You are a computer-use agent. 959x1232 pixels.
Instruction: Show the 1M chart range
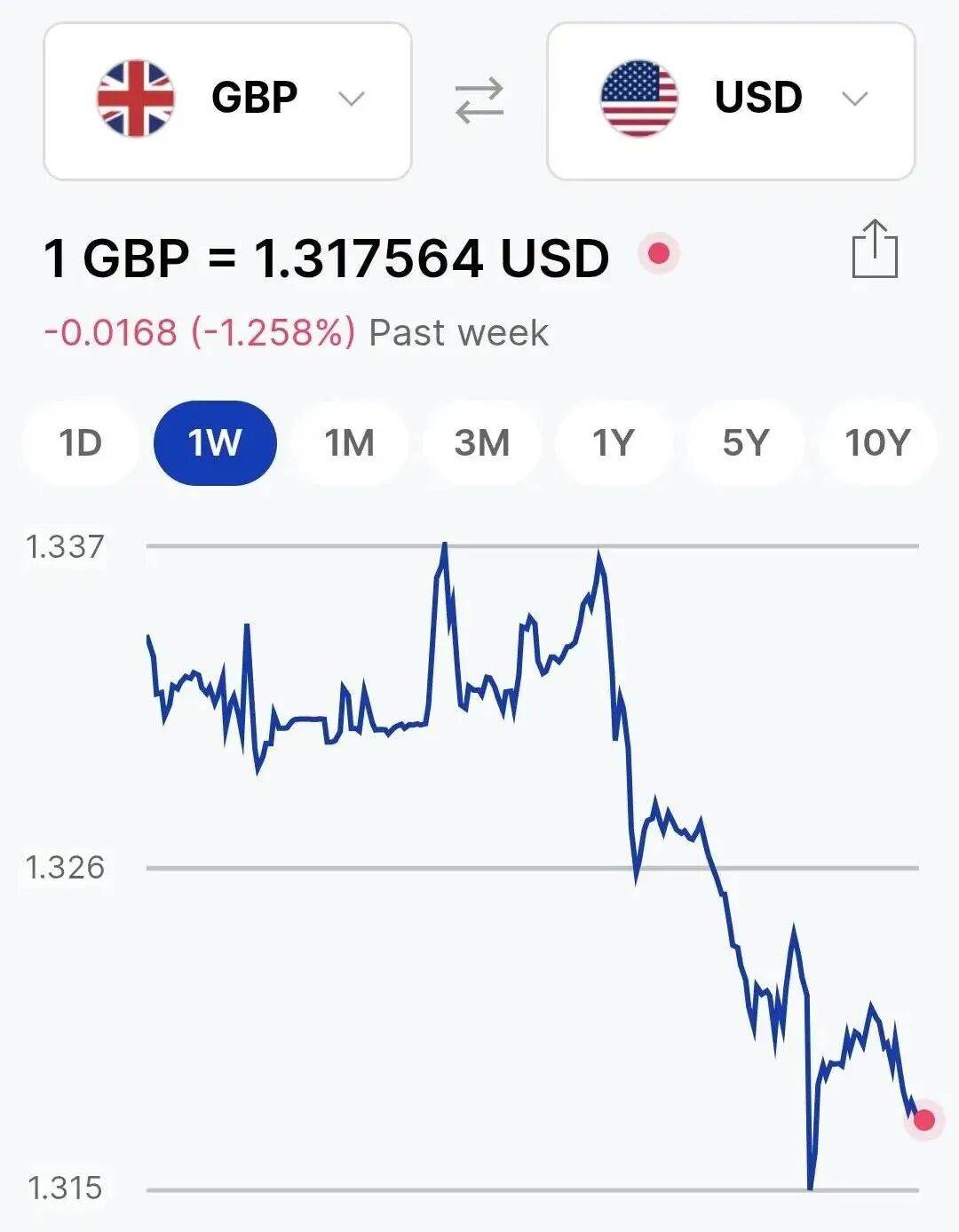[x=349, y=442]
